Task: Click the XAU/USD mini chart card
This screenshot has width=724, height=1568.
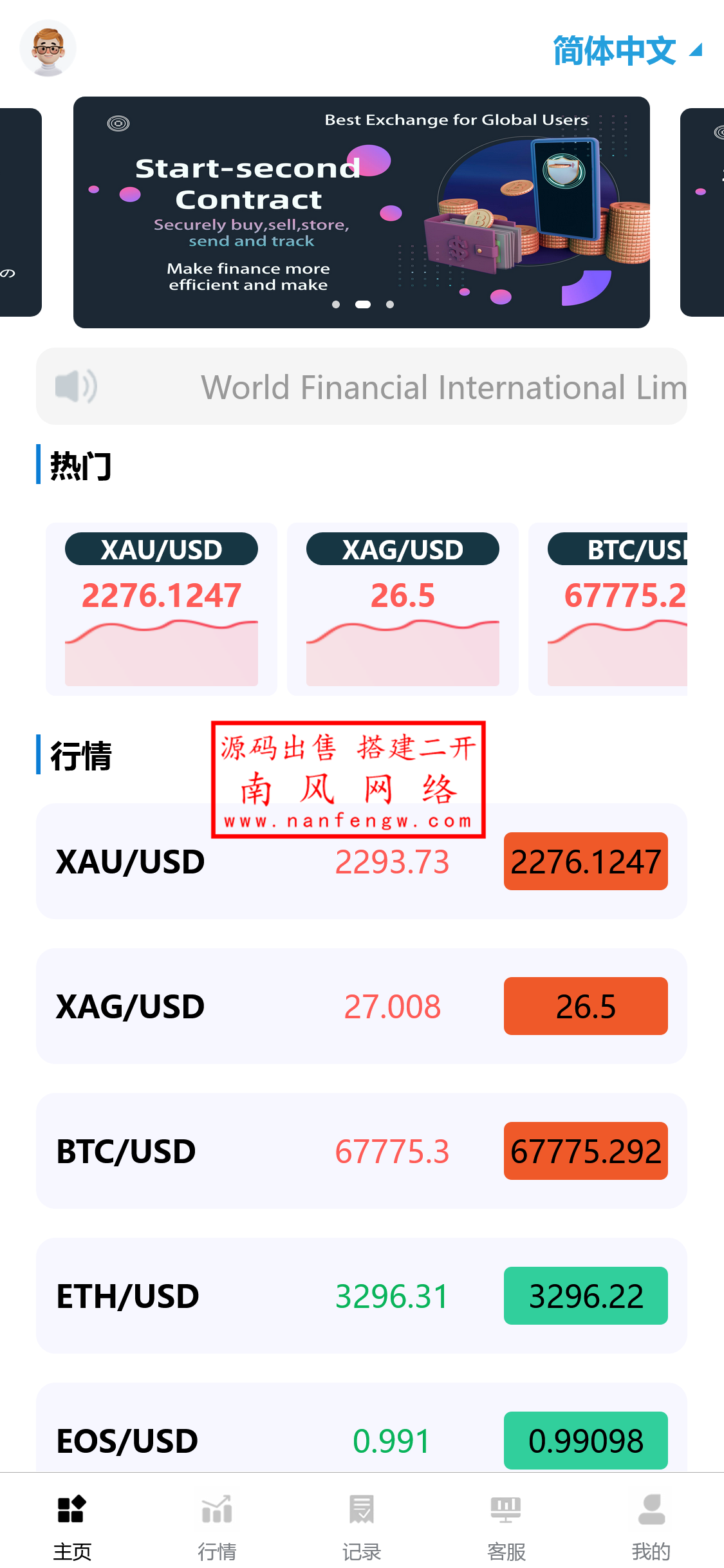Action: click(161, 610)
